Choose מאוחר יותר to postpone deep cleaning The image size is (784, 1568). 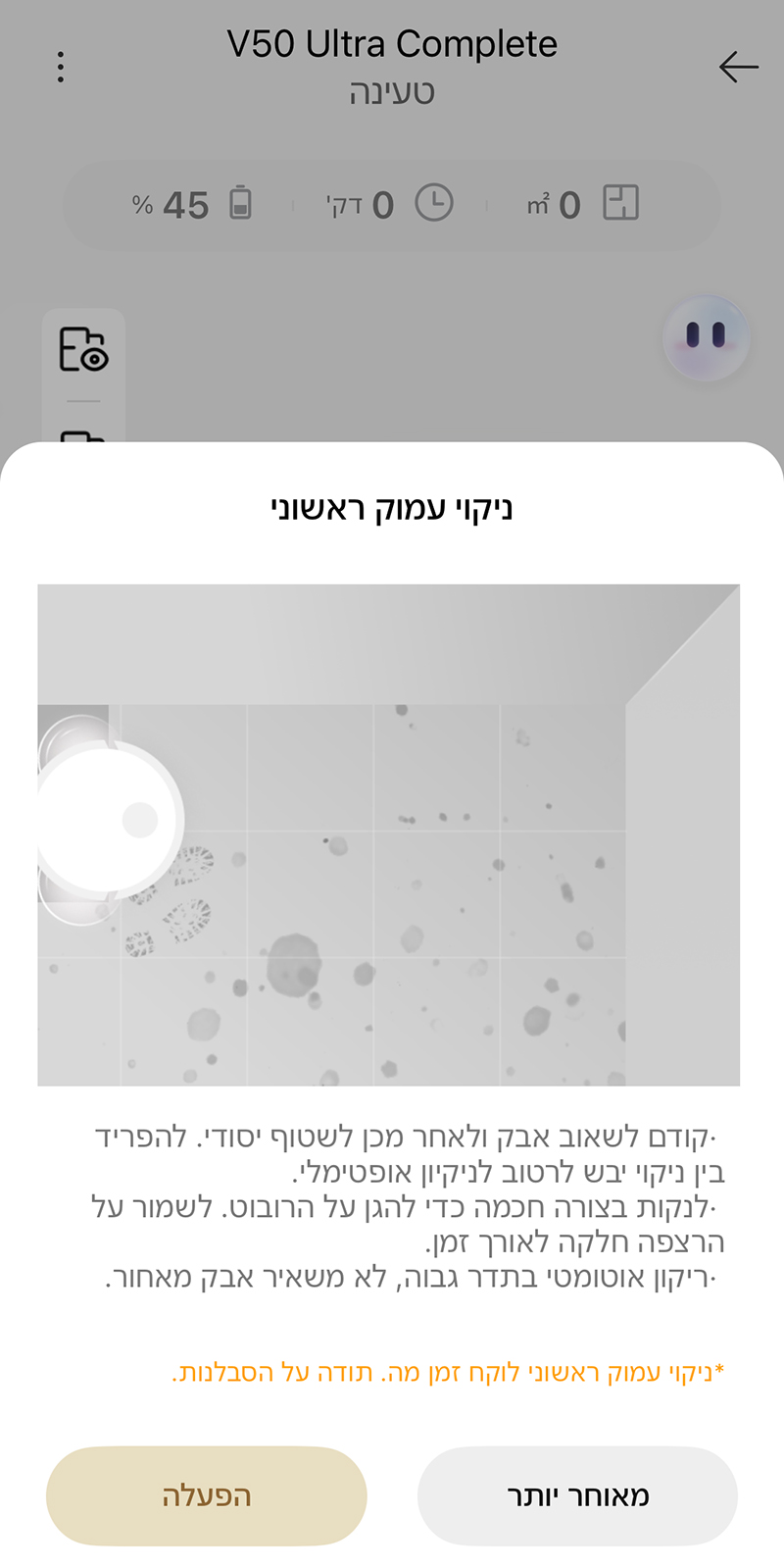pyautogui.click(x=577, y=1495)
